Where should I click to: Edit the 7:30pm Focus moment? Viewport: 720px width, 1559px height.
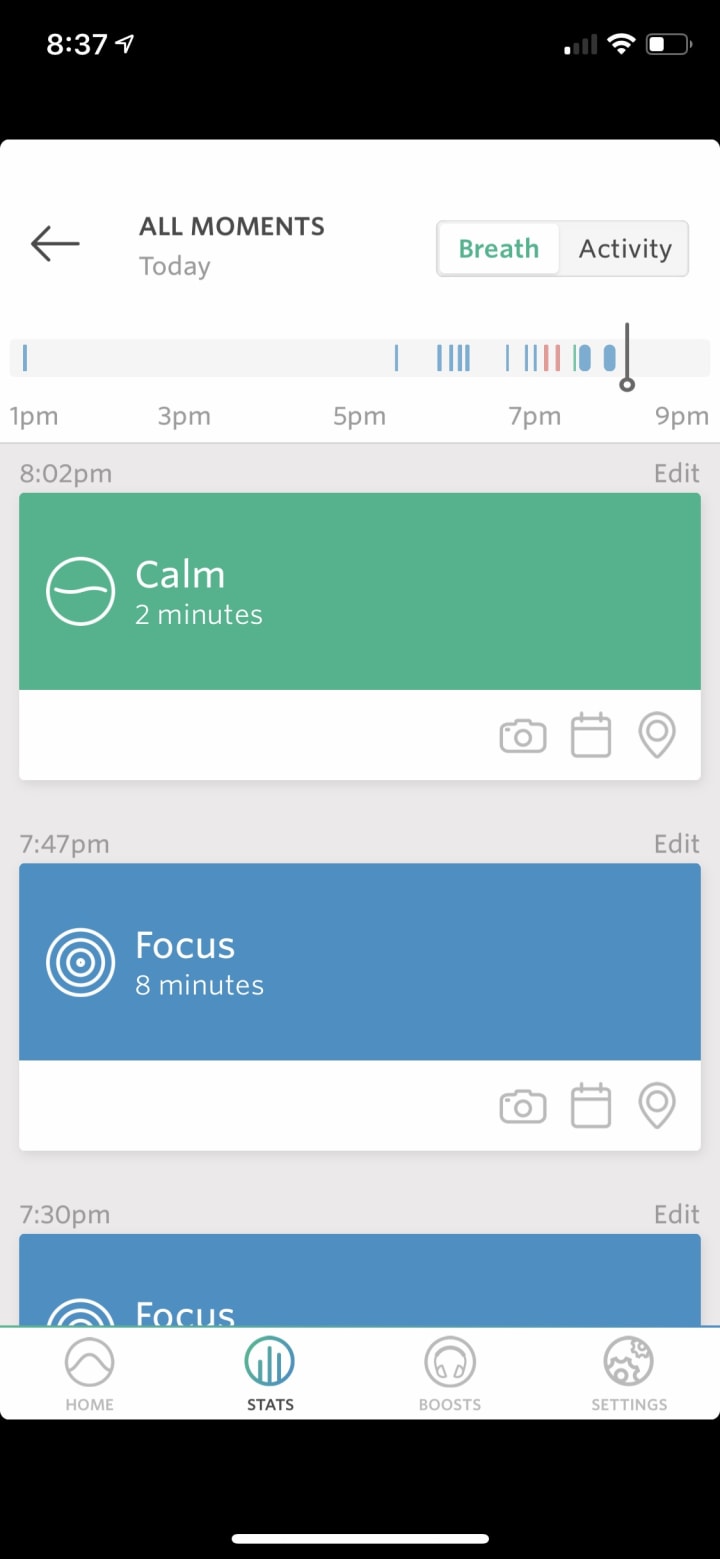tap(676, 1214)
